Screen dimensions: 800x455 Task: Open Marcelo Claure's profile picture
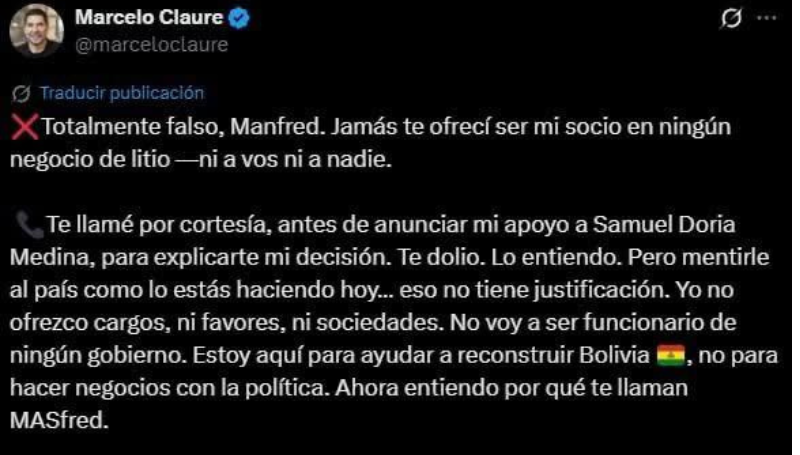click(37, 31)
